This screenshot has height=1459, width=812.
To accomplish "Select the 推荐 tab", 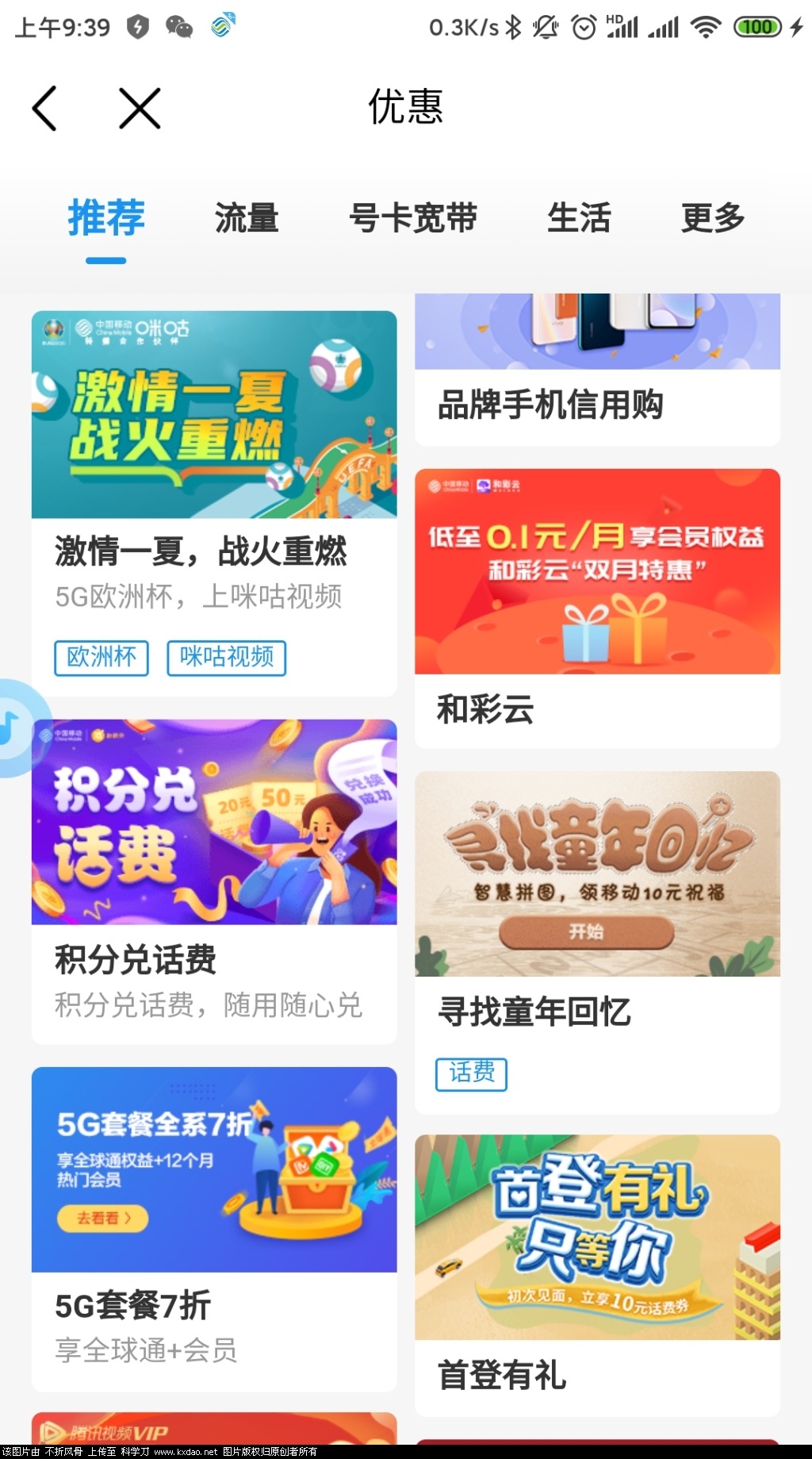I will (106, 218).
